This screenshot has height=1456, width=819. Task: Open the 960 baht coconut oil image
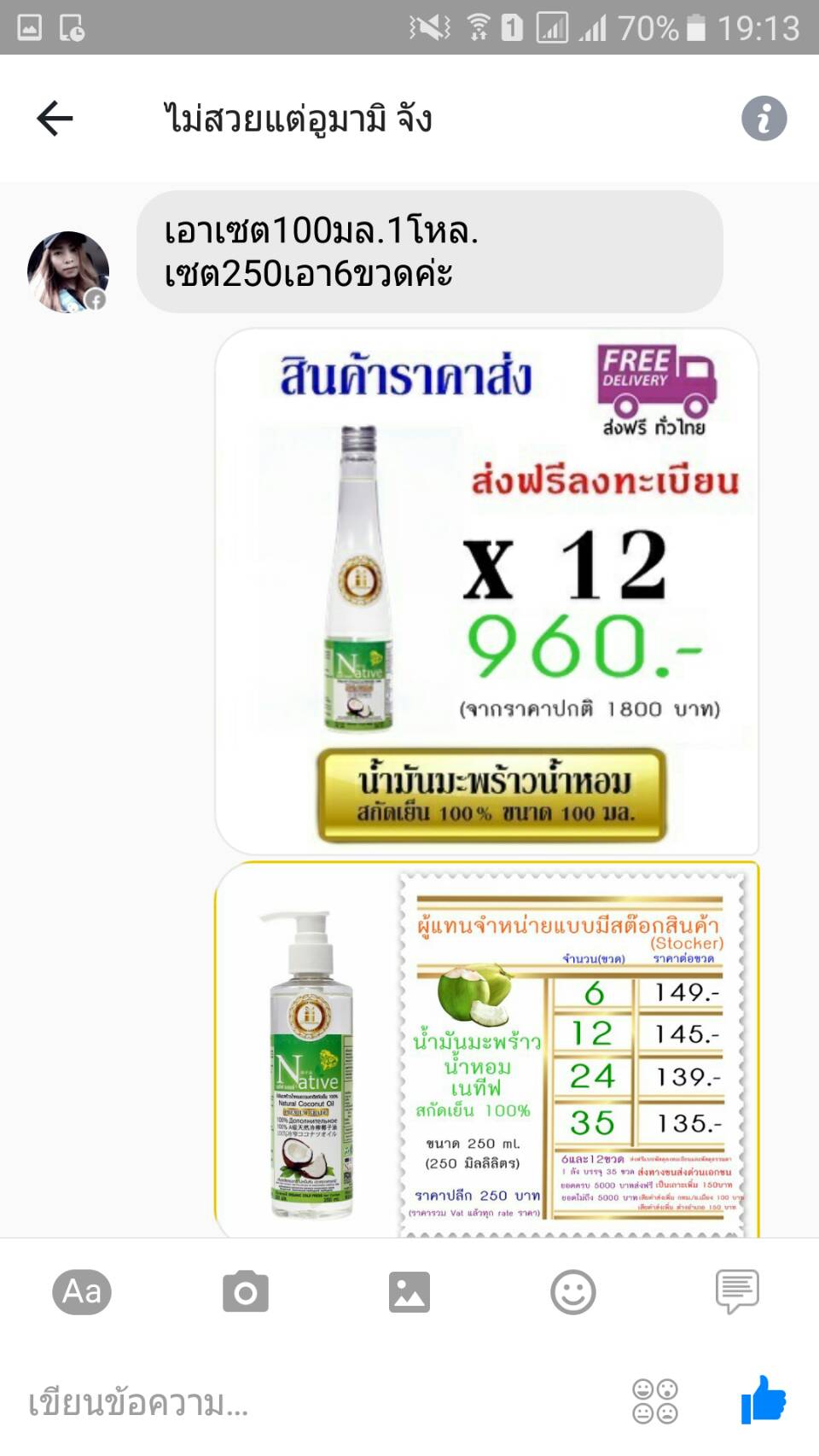pyautogui.click(x=486, y=591)
